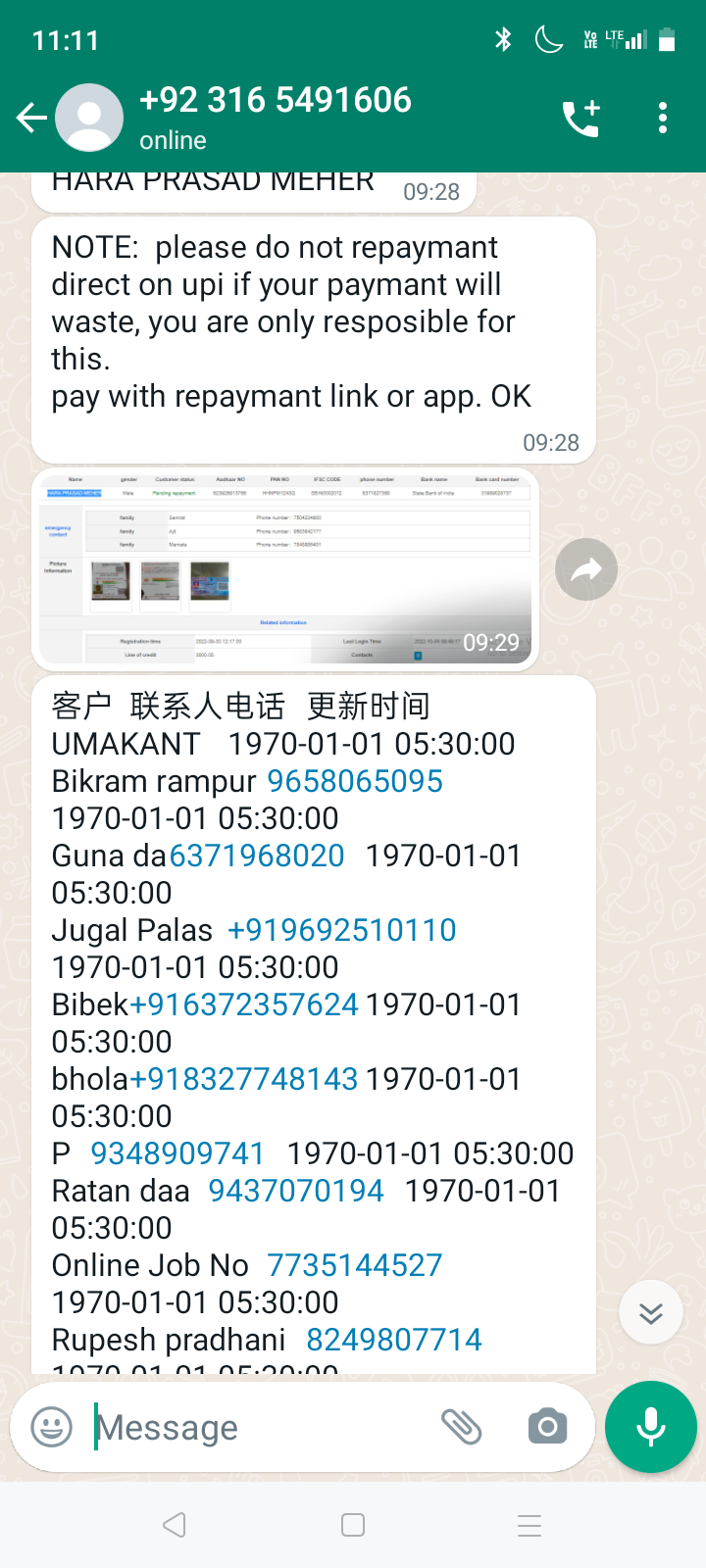Tap Jugal Palas number +919692510110
This screenshot has height=1568, width=706.
[341, 930]
